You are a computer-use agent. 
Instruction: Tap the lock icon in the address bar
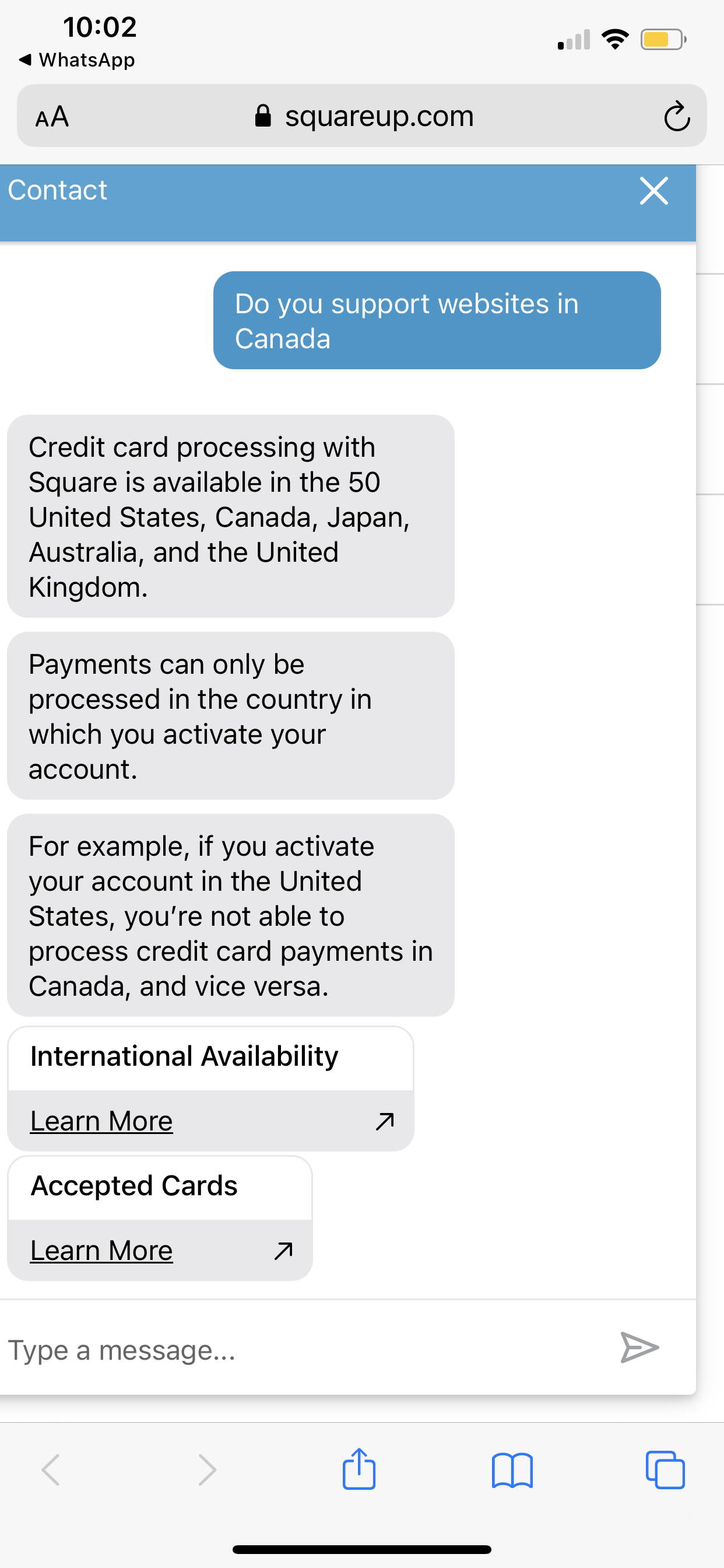coord(264,116)
